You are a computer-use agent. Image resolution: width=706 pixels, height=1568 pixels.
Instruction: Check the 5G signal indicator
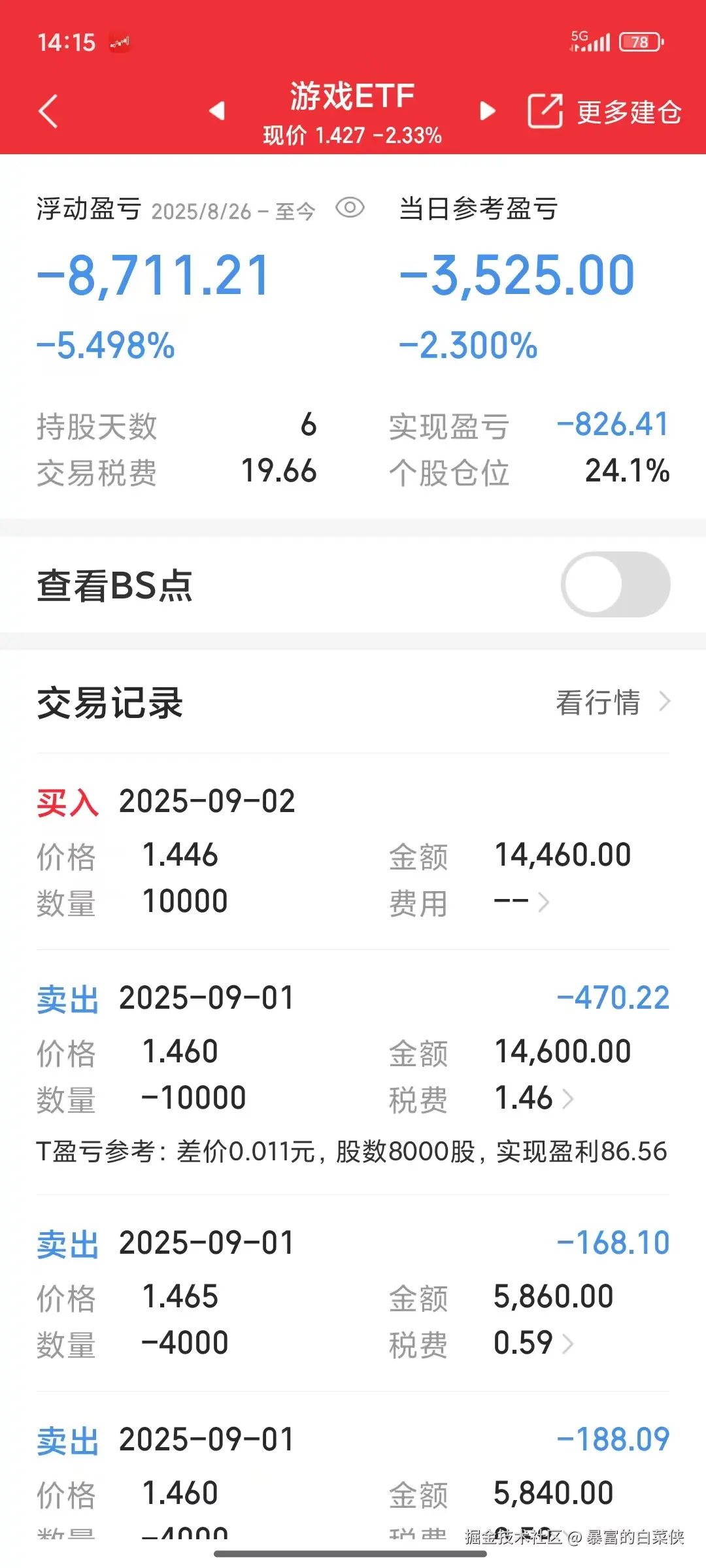click(x=592, y=41)
